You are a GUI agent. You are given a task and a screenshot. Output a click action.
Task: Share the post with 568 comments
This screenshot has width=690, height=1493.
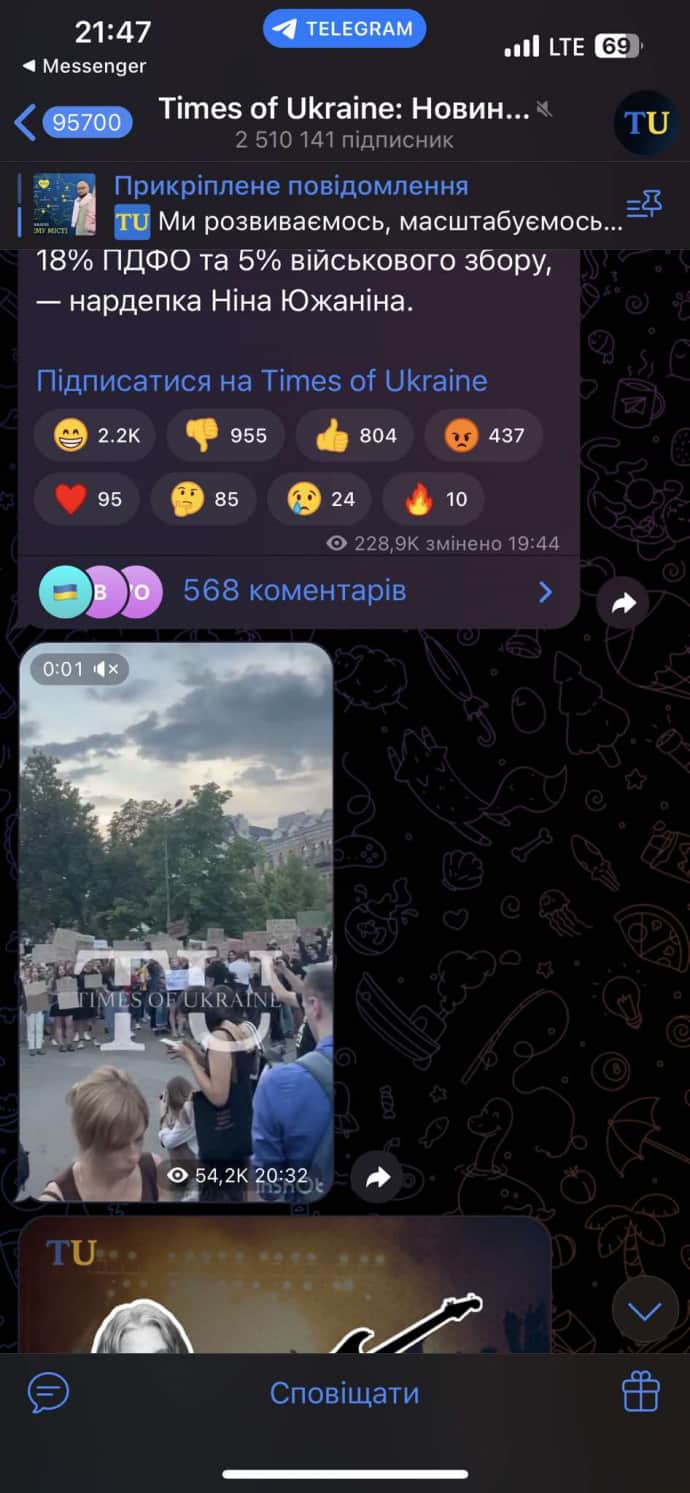623,603
